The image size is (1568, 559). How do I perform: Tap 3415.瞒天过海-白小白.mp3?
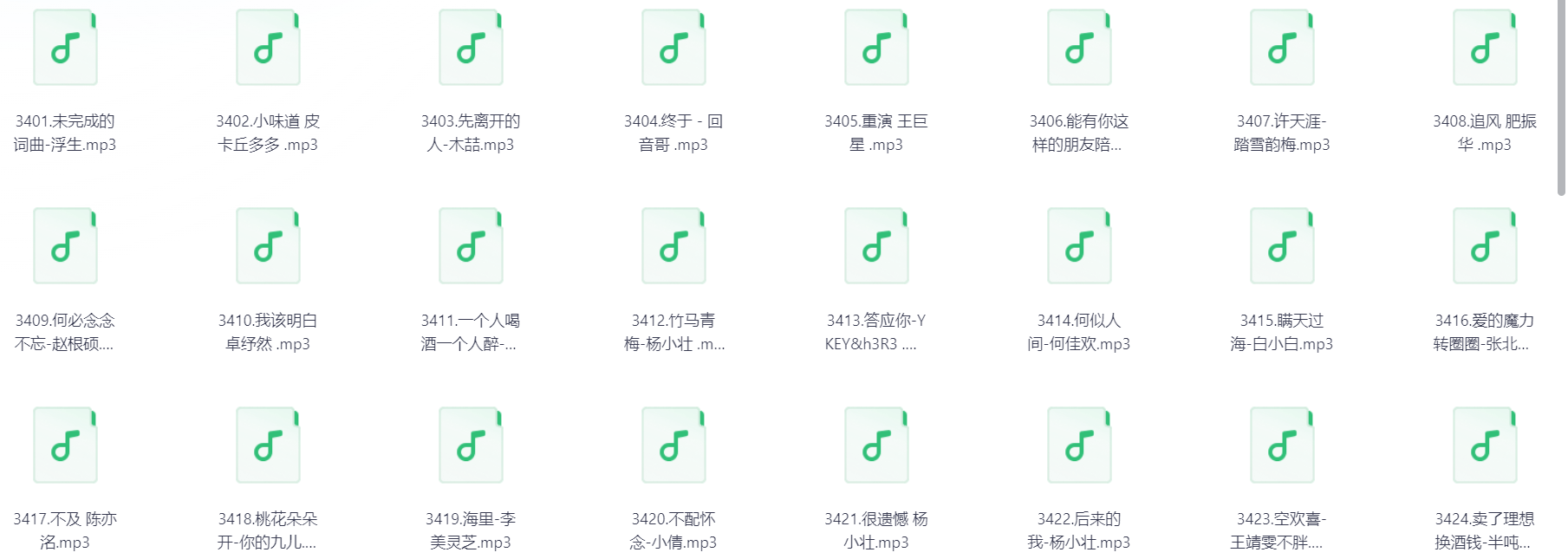pyautogui.click(x=1282, y=246)
